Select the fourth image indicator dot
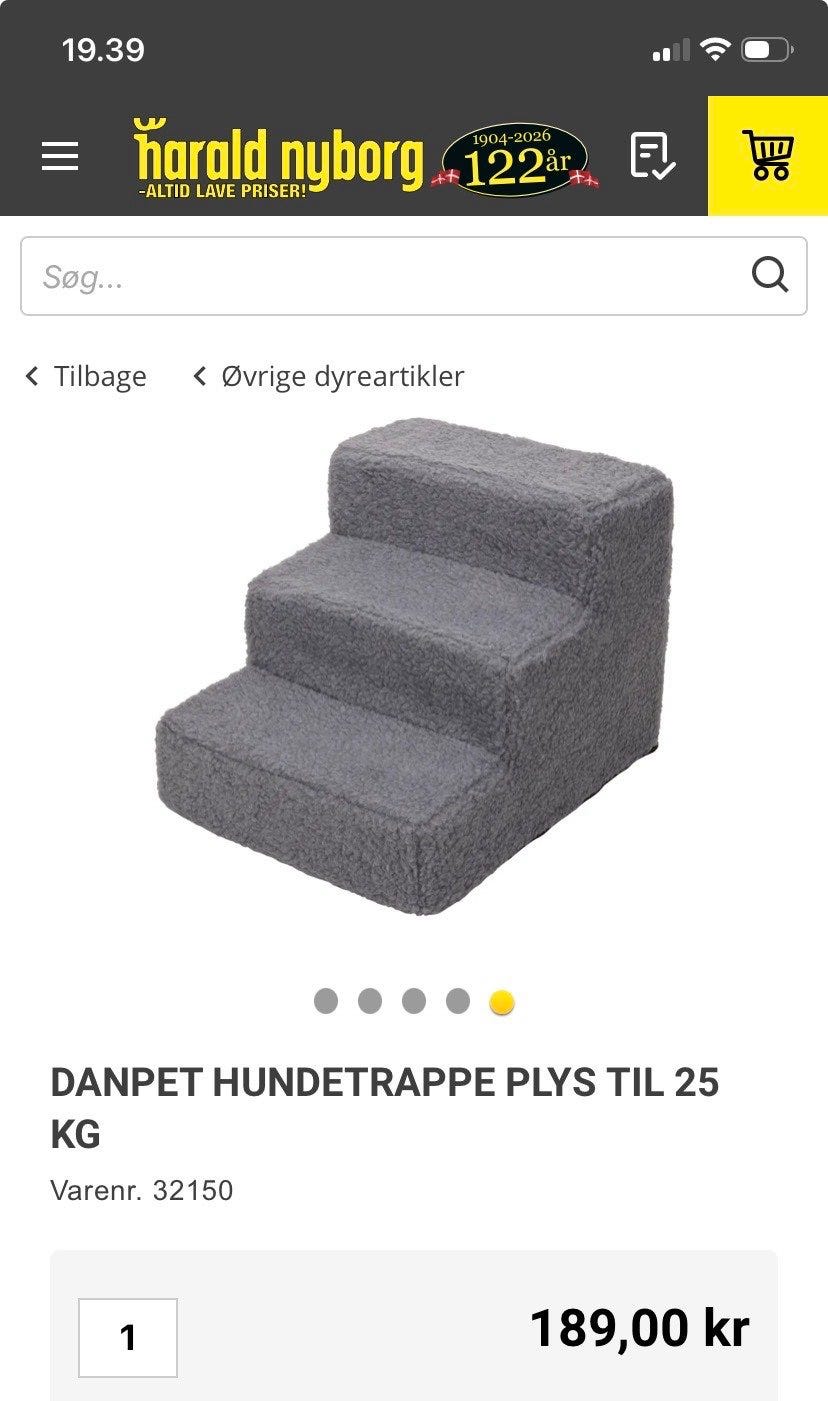828x1401 pixels. [x=458, y=1001]
